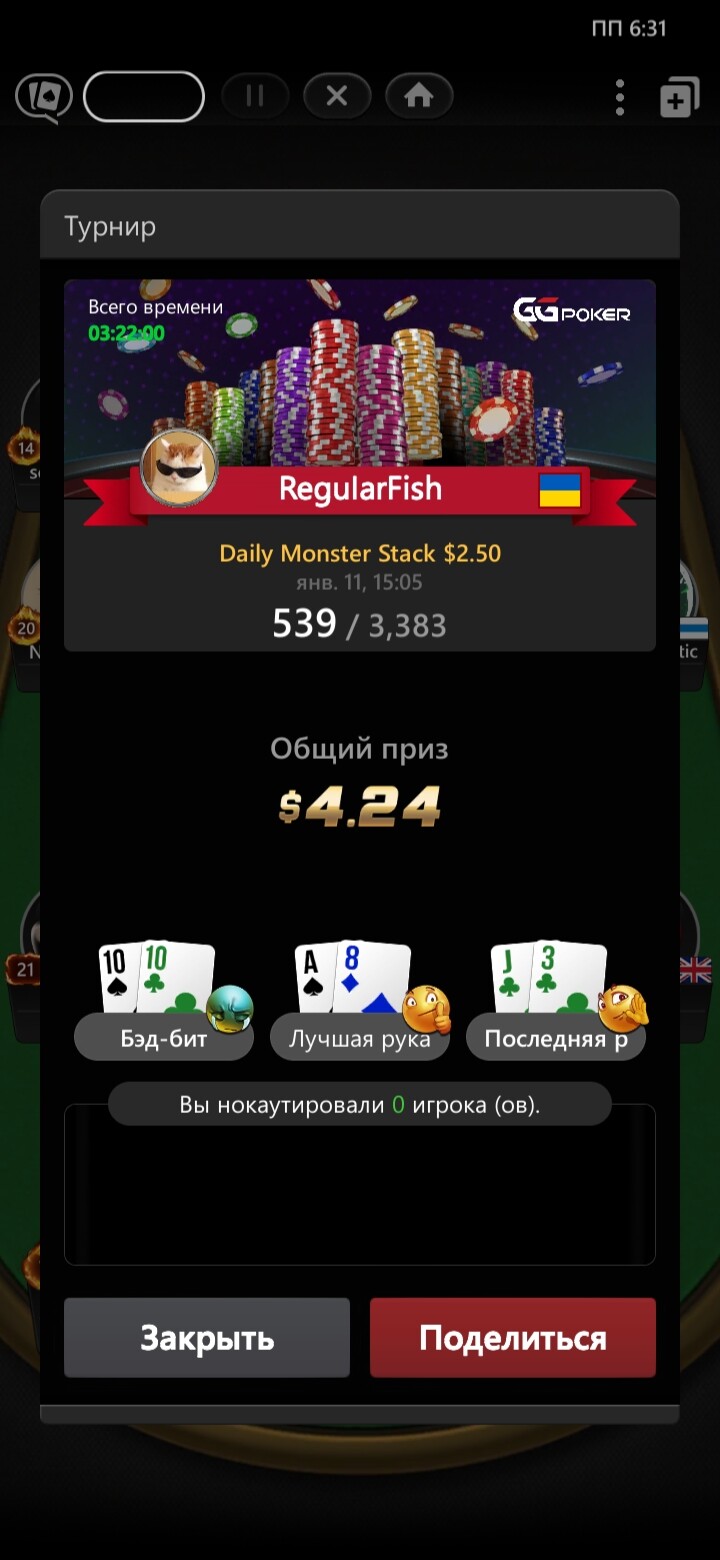Tap the pause button in toolbar
The image size is (720, 1560).
tap(255, 96)
